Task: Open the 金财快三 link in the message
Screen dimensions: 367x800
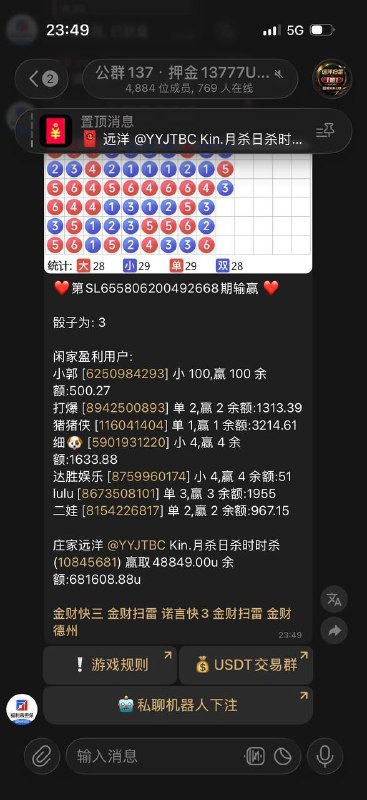Action: click(x=78, y=614)
